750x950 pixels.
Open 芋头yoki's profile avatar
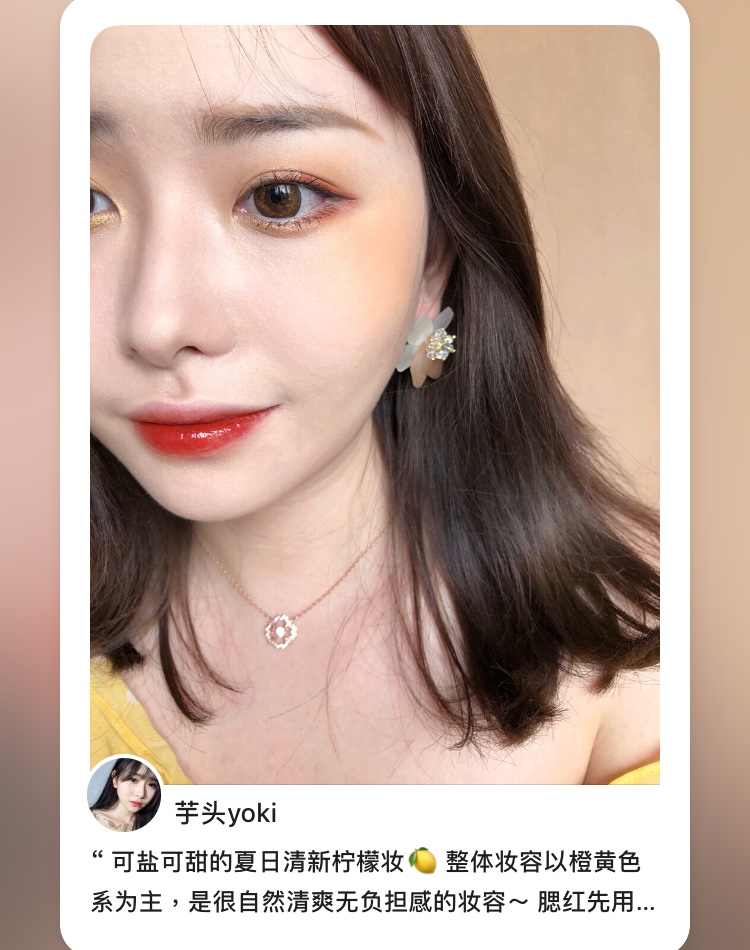click(x=126, y=794)
